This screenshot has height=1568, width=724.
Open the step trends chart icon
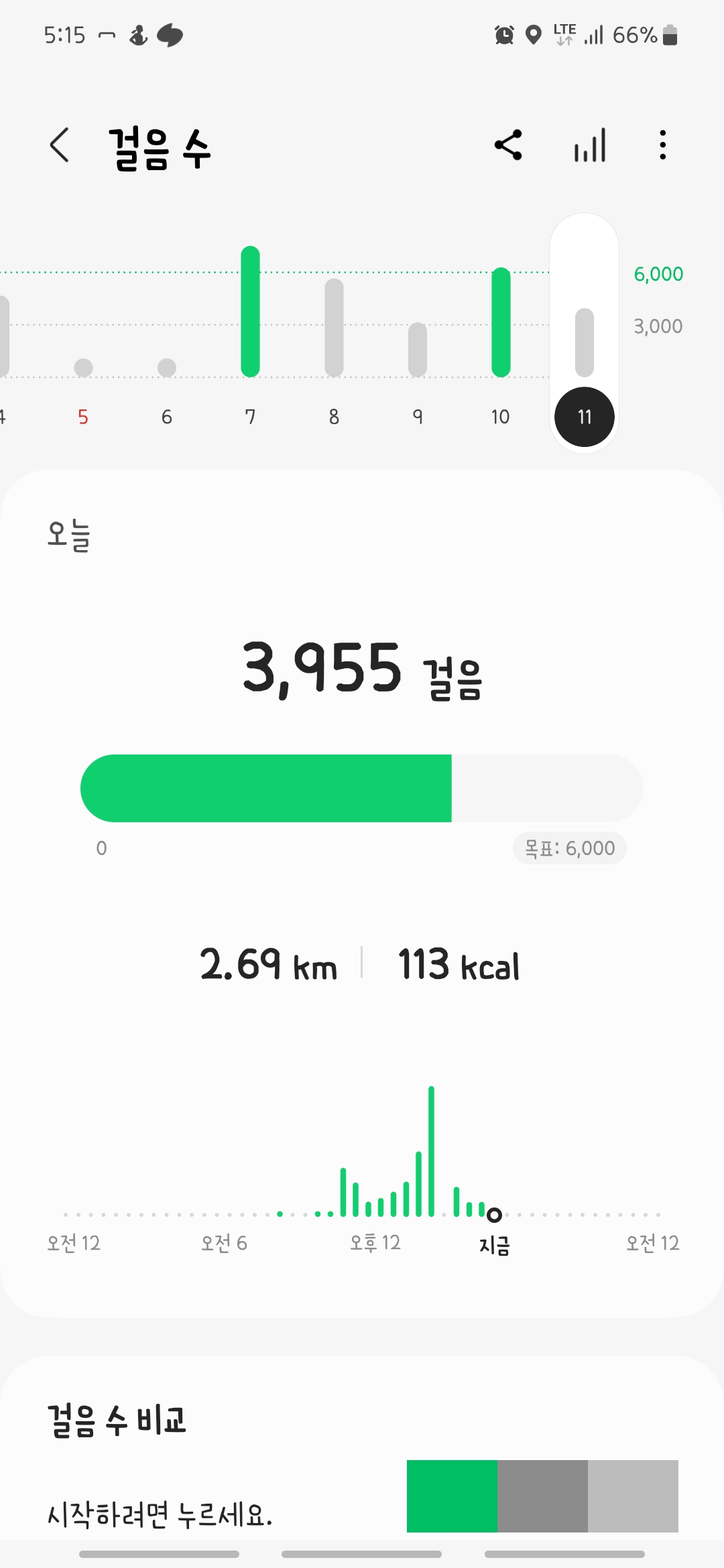(590, 145)
